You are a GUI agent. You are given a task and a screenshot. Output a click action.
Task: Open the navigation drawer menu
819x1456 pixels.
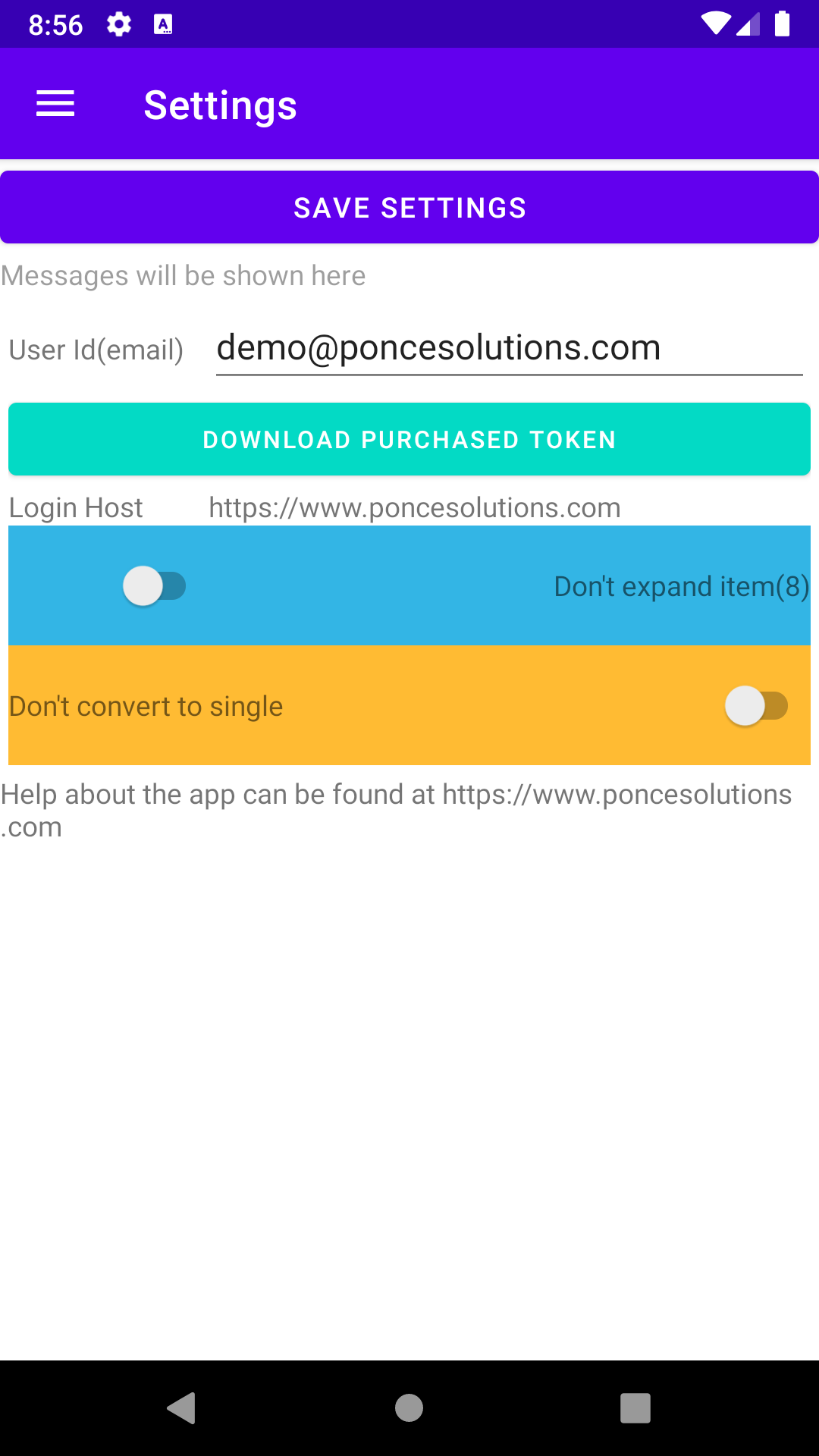[55, 104]
